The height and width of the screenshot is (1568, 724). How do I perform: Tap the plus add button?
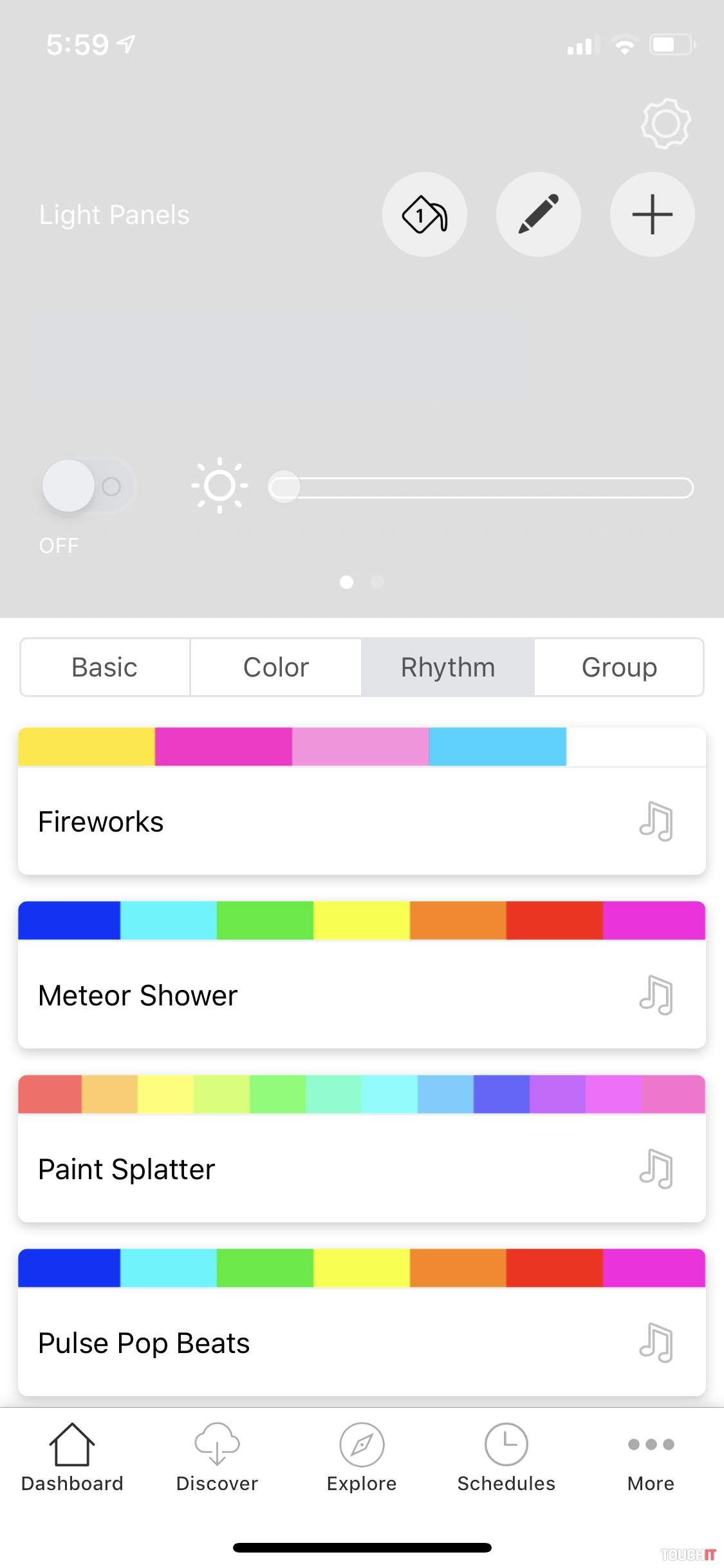point(652,214)
